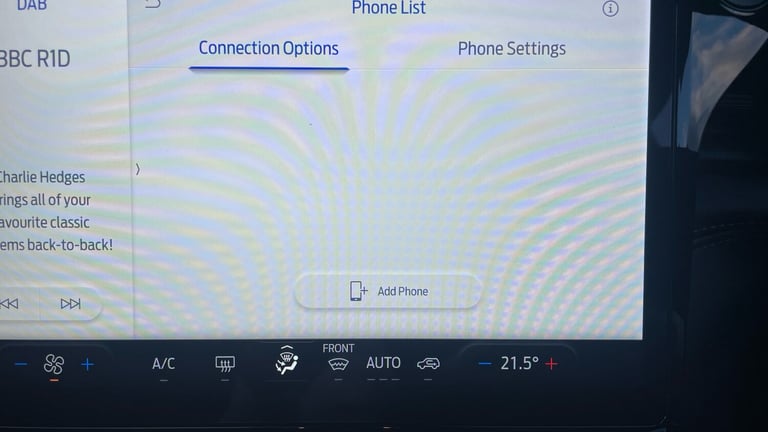Viewport: 768px width, 432px height.
Task: Open the airflow direction control
Action: tap(287, 362)
